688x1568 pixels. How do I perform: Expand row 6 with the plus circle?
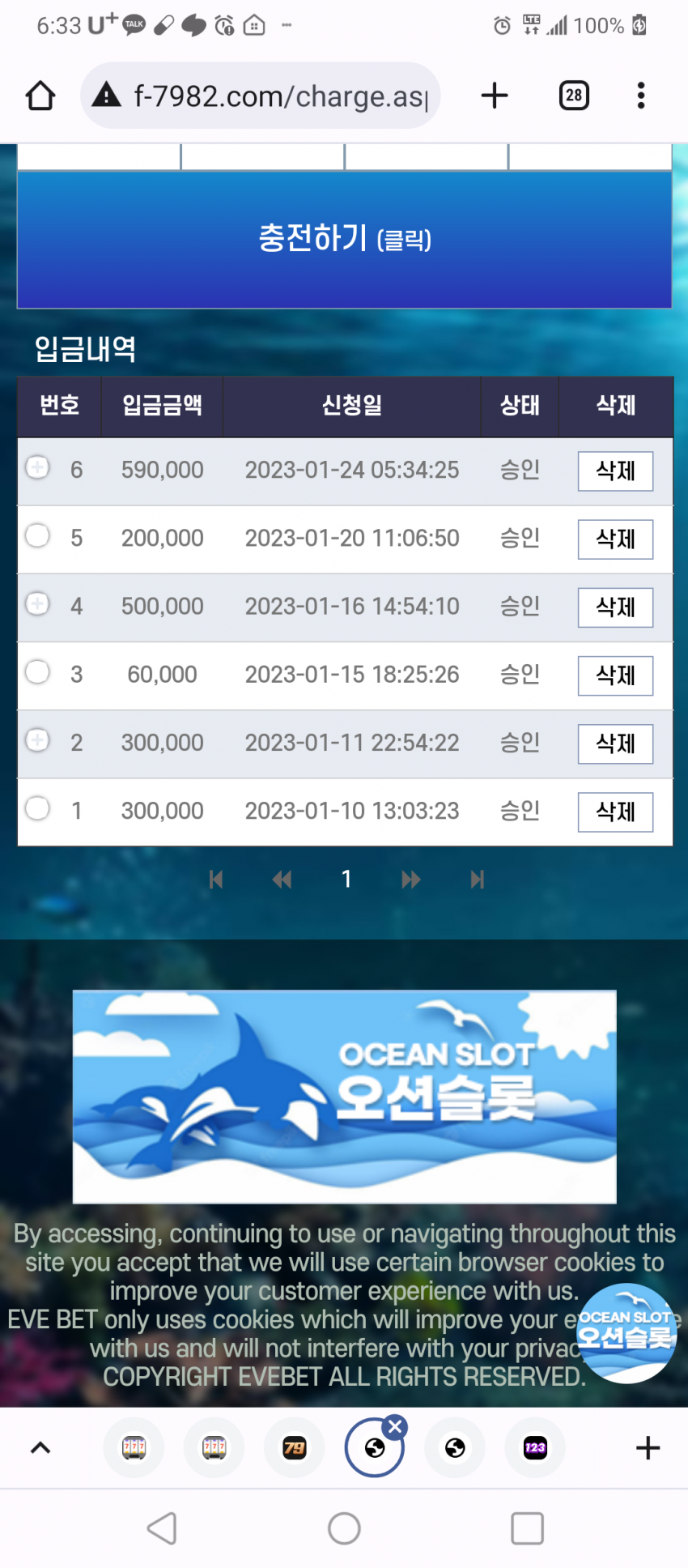(37, 467)
